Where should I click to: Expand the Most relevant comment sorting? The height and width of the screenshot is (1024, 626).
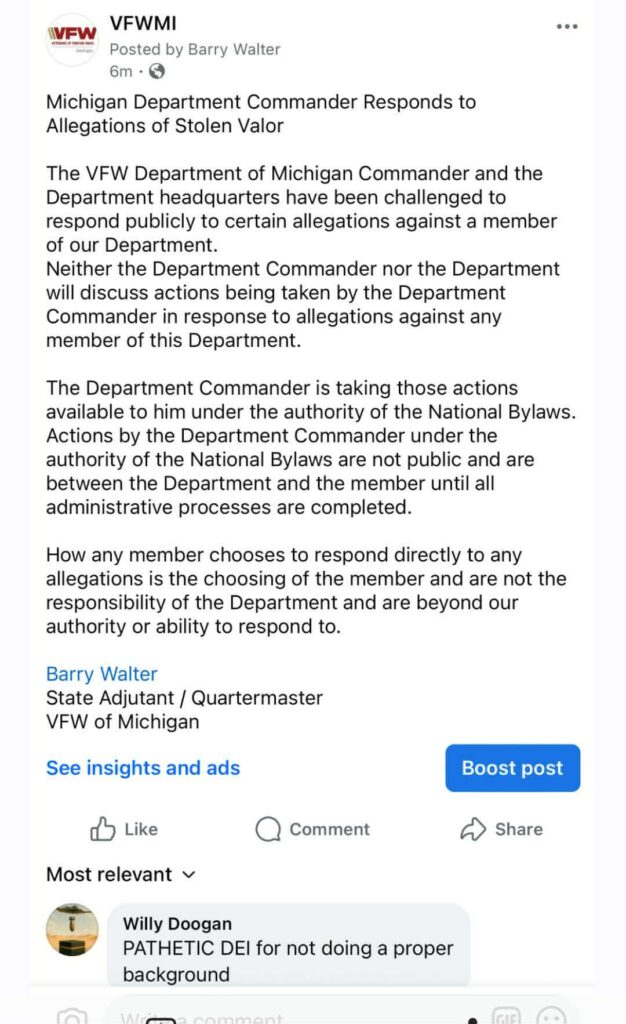[120, 874]
